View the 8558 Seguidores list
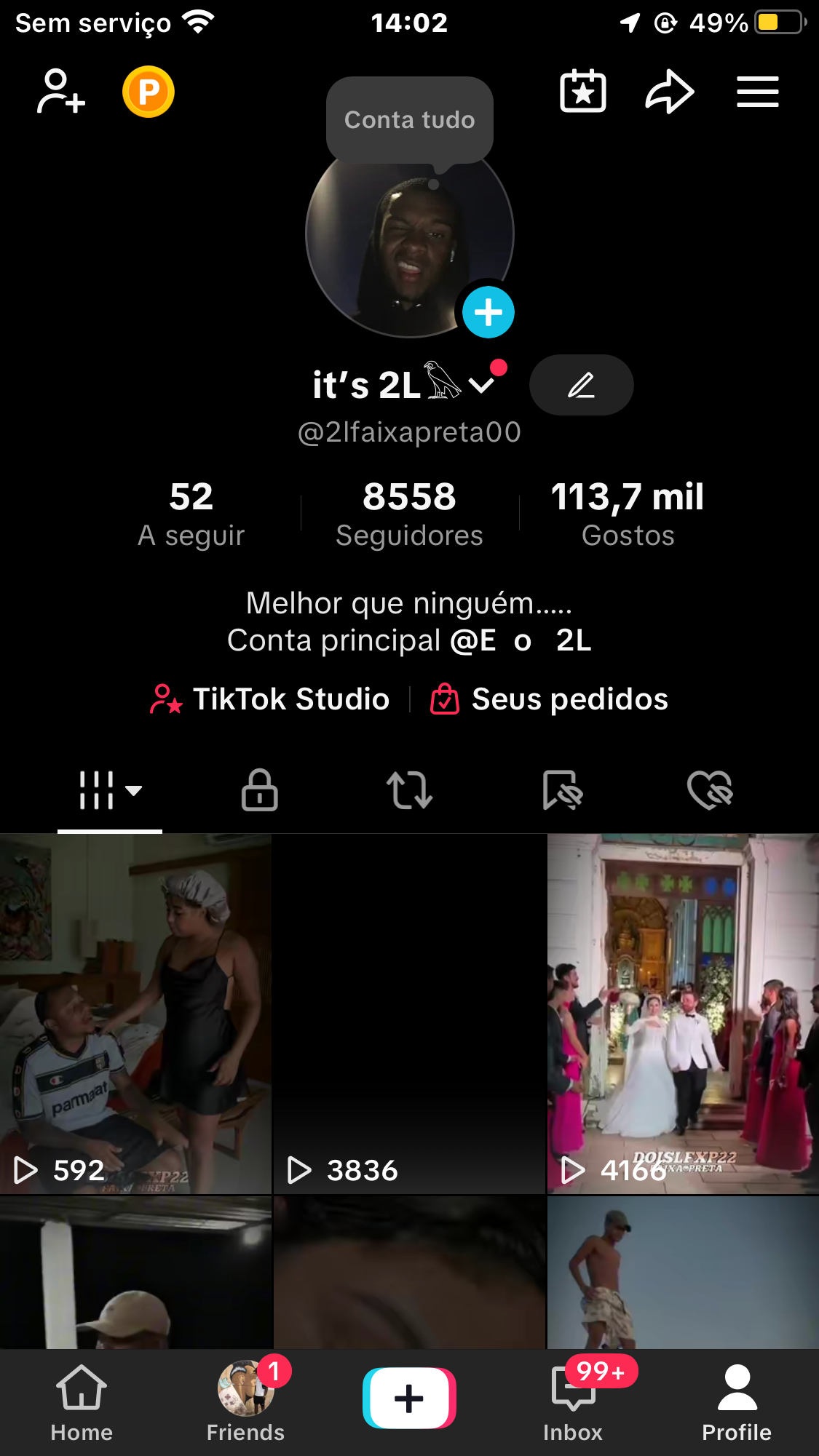Viewport: 819px width, 1456px height. pyautogui.click(x=409, y=513)
